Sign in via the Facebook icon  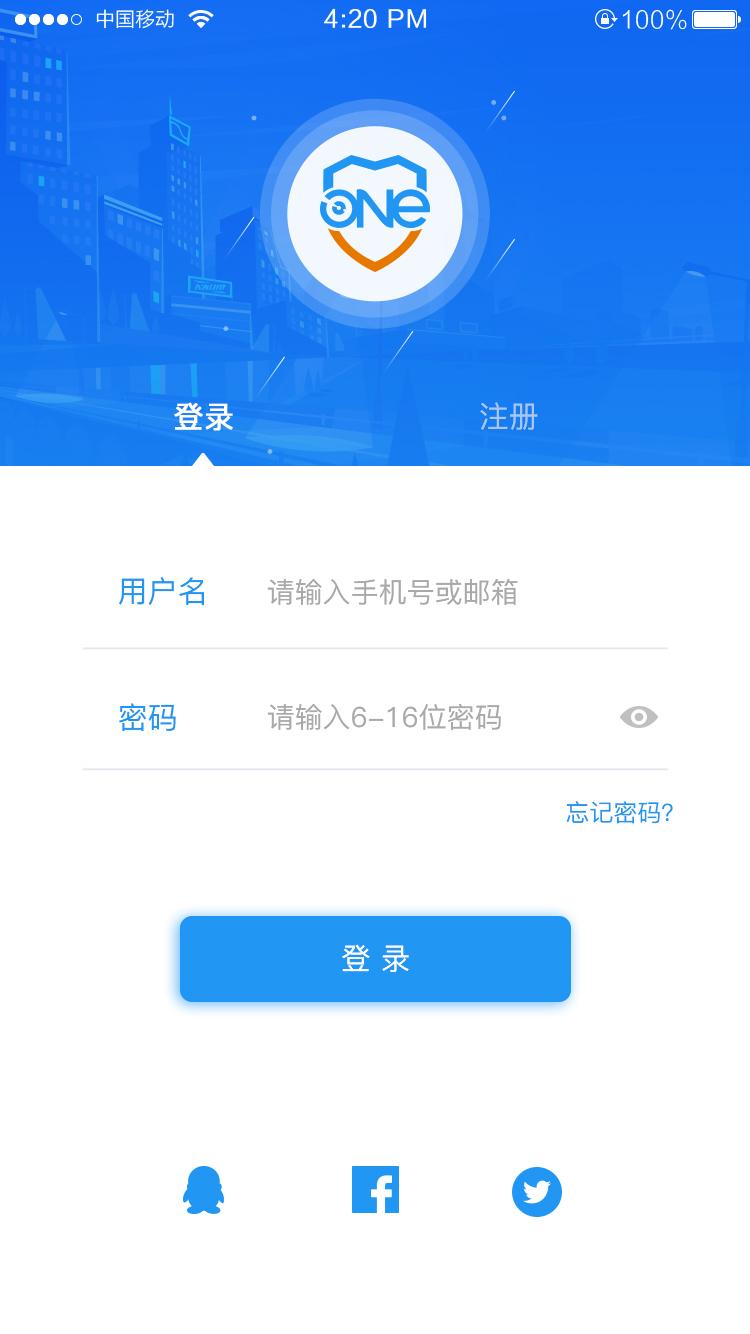[375, 1190]
